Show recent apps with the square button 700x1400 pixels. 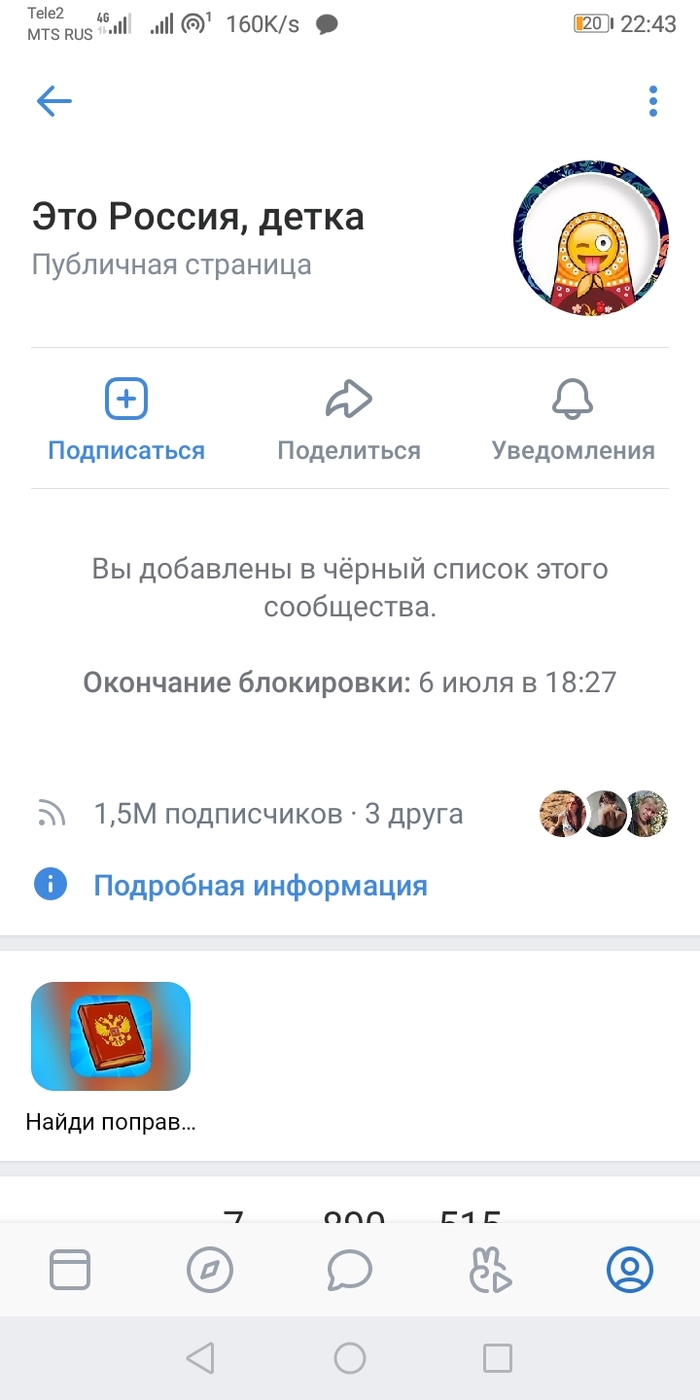coord(497,1357)
